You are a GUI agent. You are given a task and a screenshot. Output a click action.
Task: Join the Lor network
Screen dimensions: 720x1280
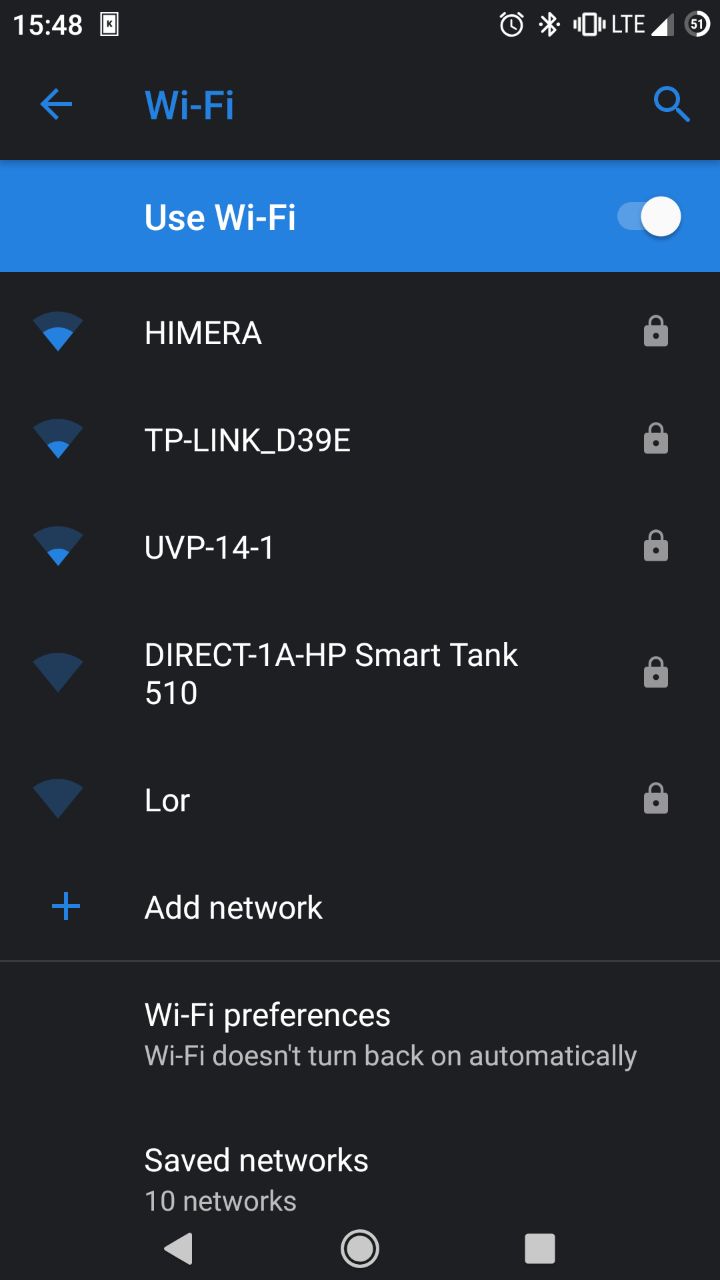click(360, 800)
